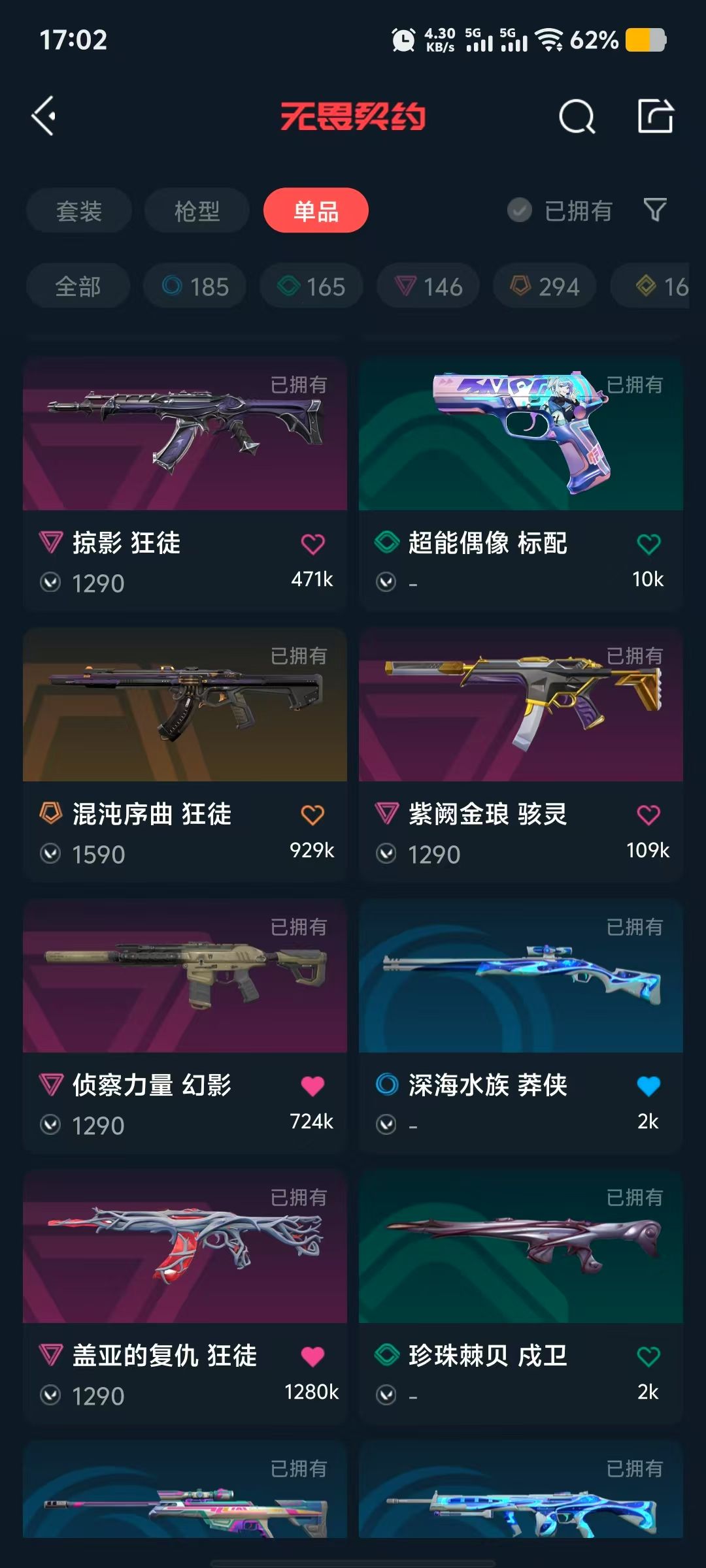The height and width of the screenshot is (1568, 706).
Task: Open the 混沌序曲 狂徒 skin card
Action: (x=185, y=755)
